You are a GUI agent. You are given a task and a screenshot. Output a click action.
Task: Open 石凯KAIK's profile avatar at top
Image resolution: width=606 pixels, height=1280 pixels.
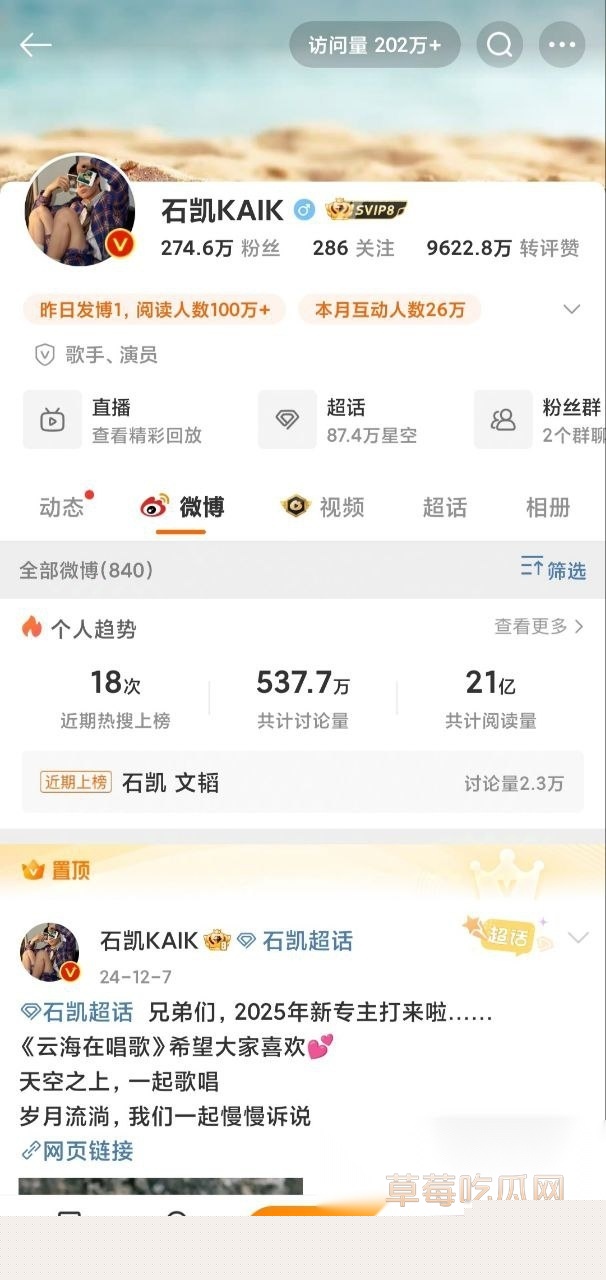80,210
